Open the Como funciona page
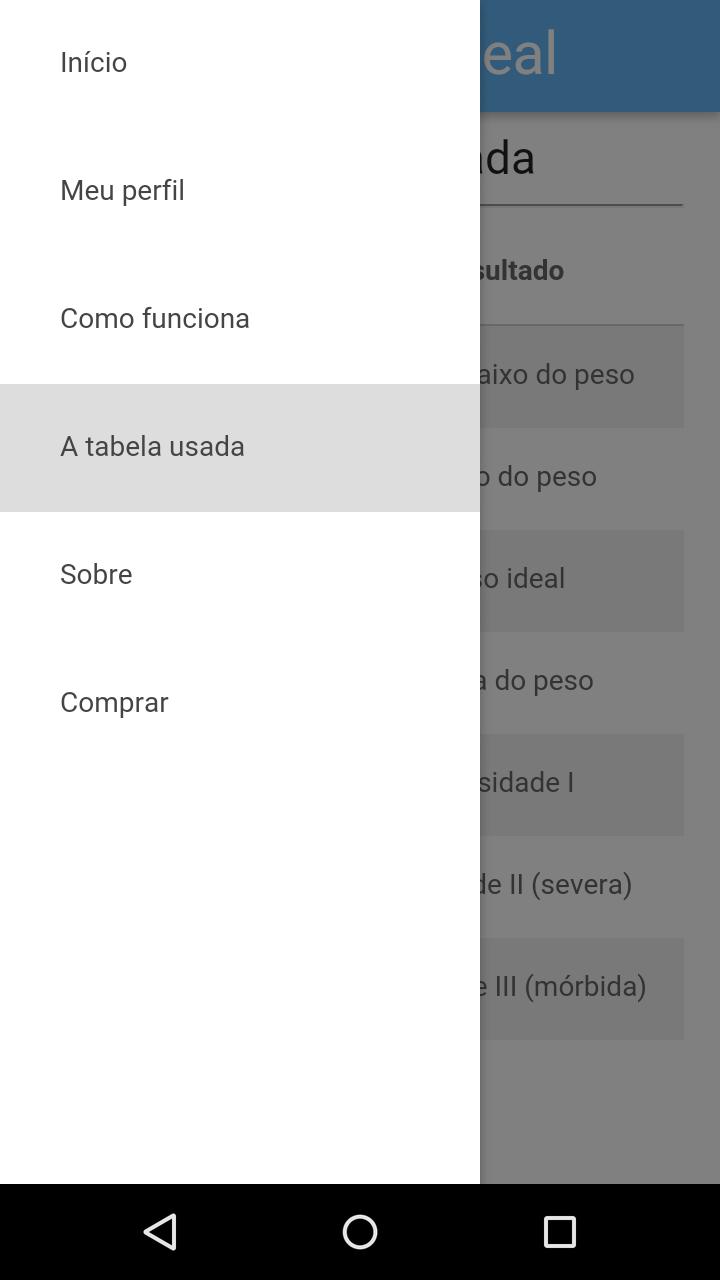This screenshot has height=1280, width=720. (155, 318)
